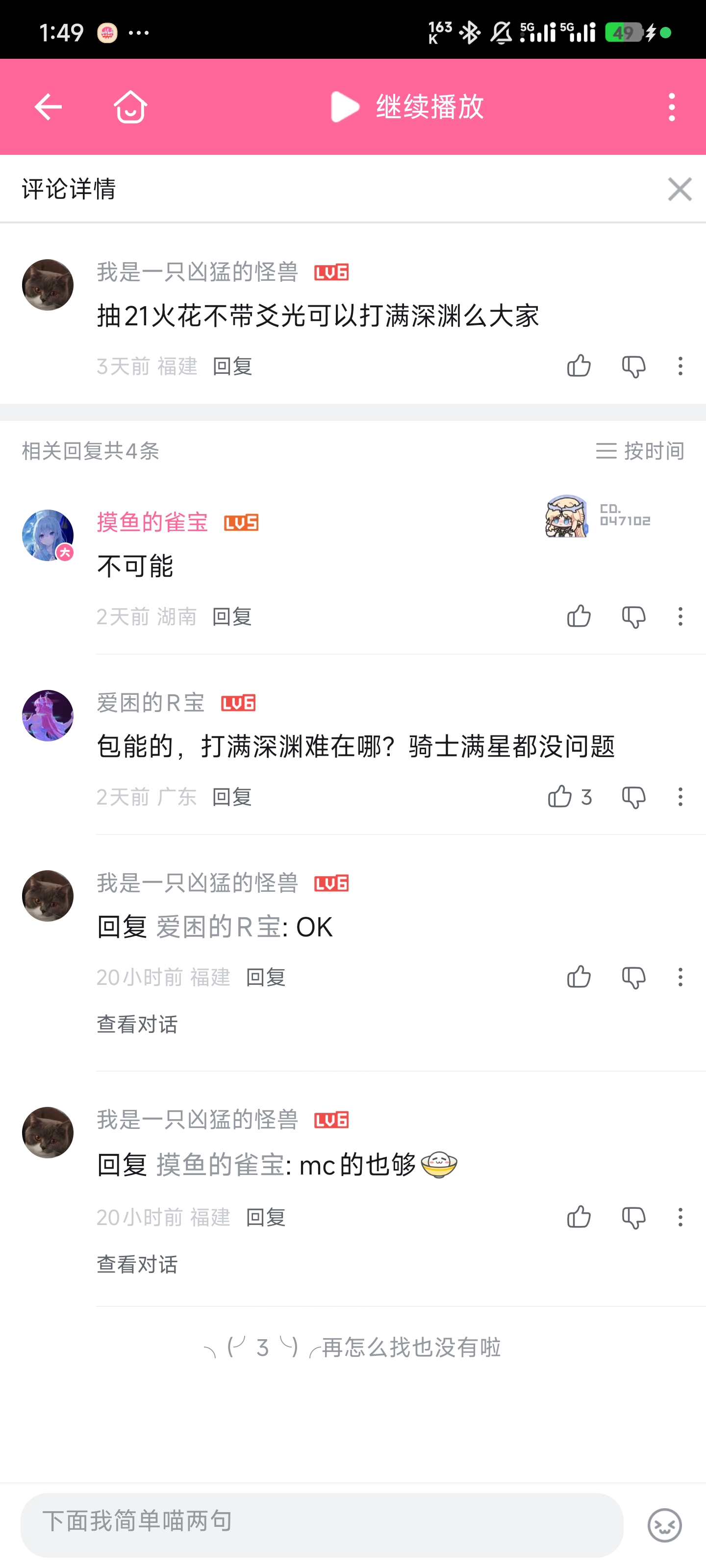The image size is (706, 1568).
Task: View the dialogue under the mc的也够 reply
Action: tap(137, 1264)
